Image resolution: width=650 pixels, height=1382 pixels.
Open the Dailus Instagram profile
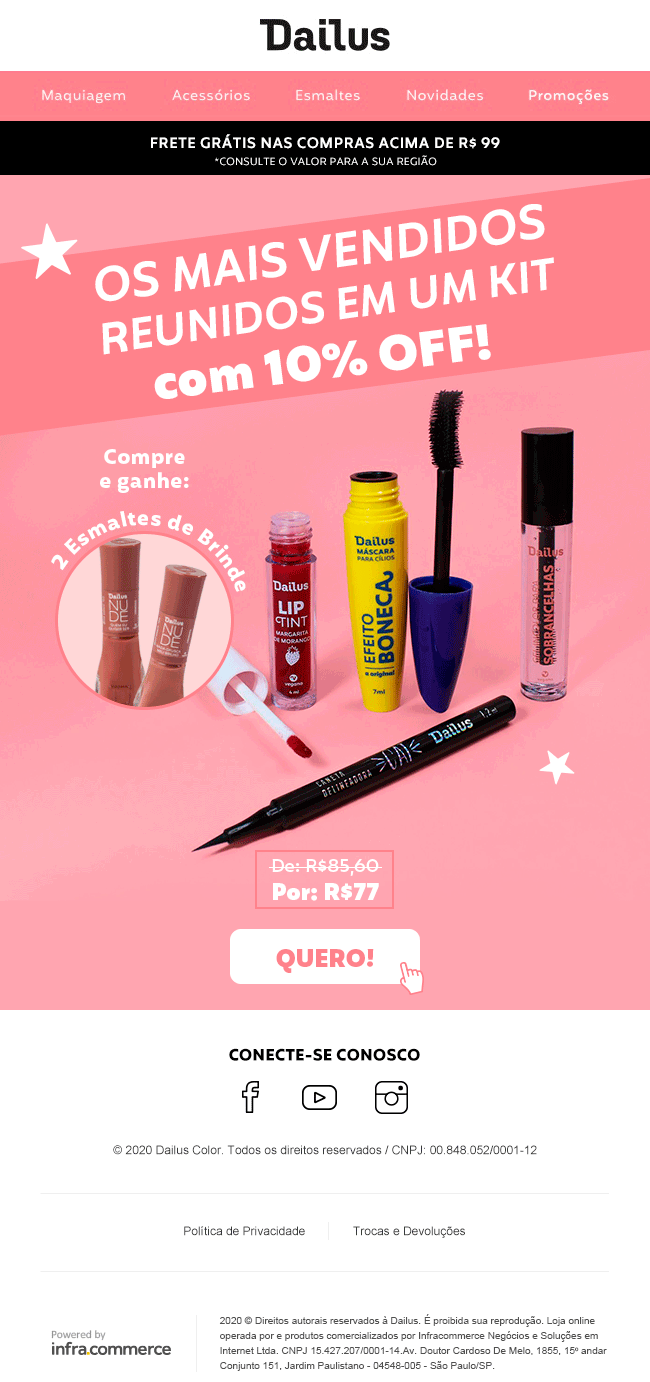click(x=391, y=1097)
